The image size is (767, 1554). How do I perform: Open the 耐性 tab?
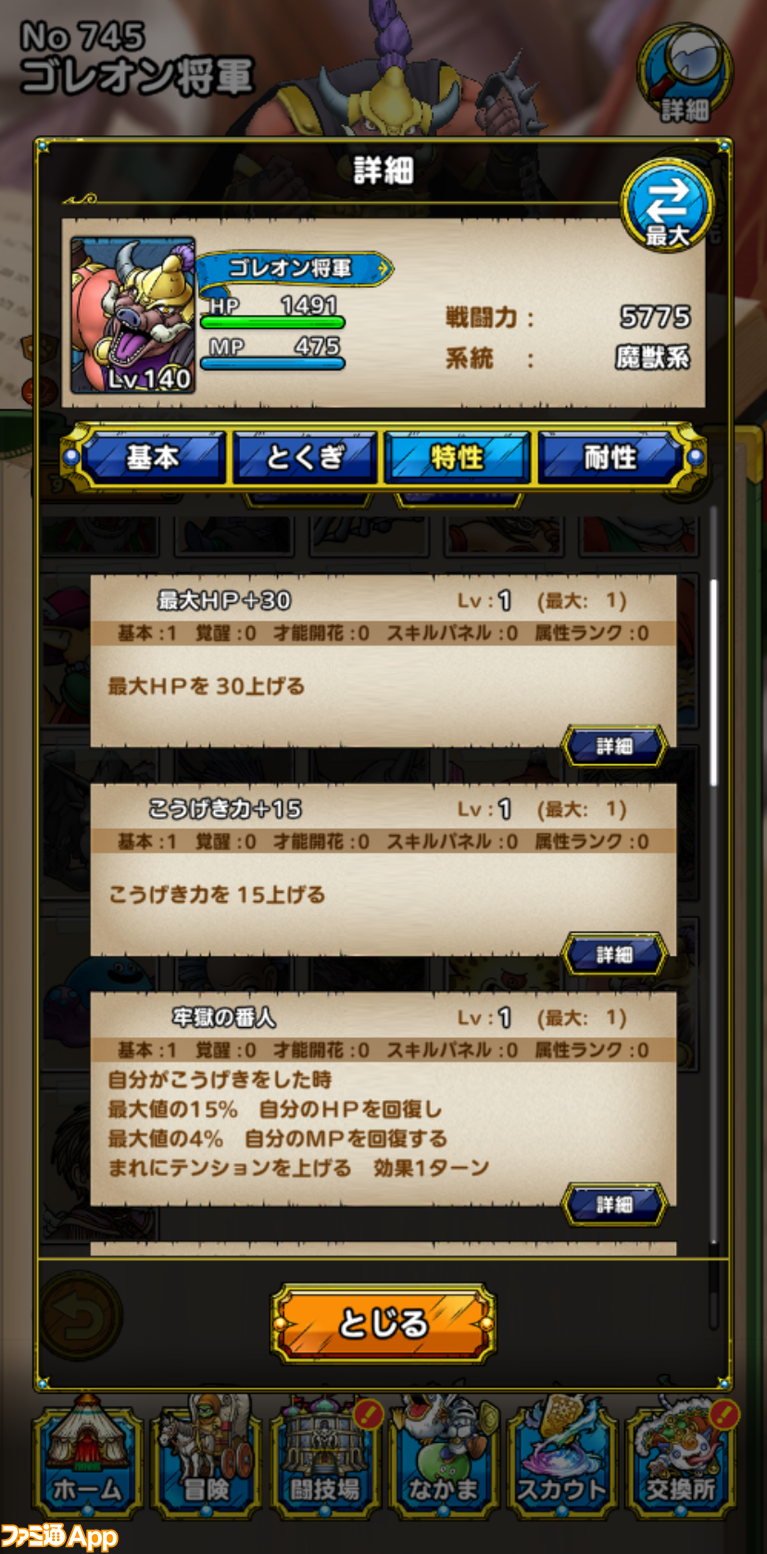(610, 458)
